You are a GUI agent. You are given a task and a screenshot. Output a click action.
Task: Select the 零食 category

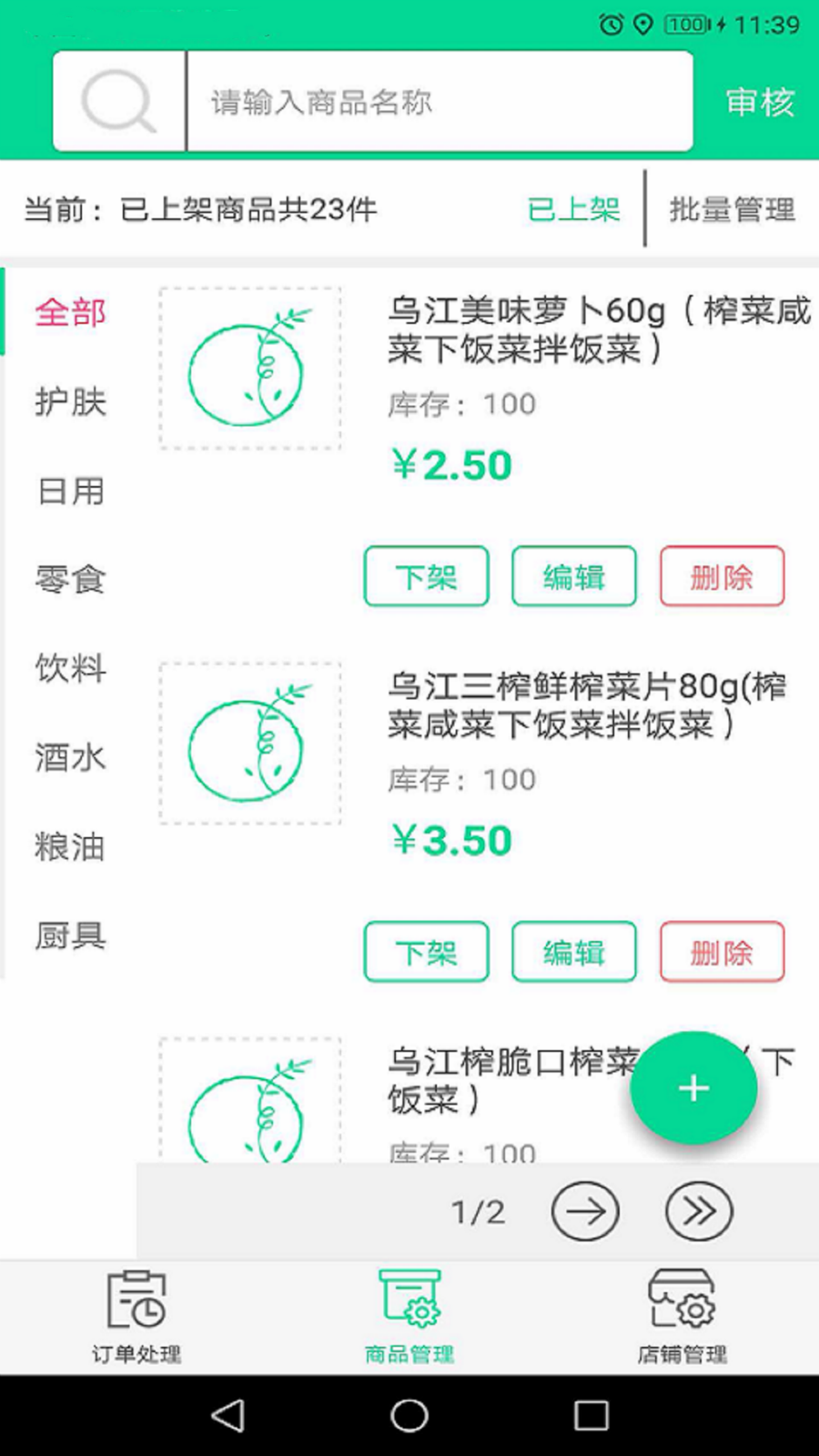pos(71,579)
